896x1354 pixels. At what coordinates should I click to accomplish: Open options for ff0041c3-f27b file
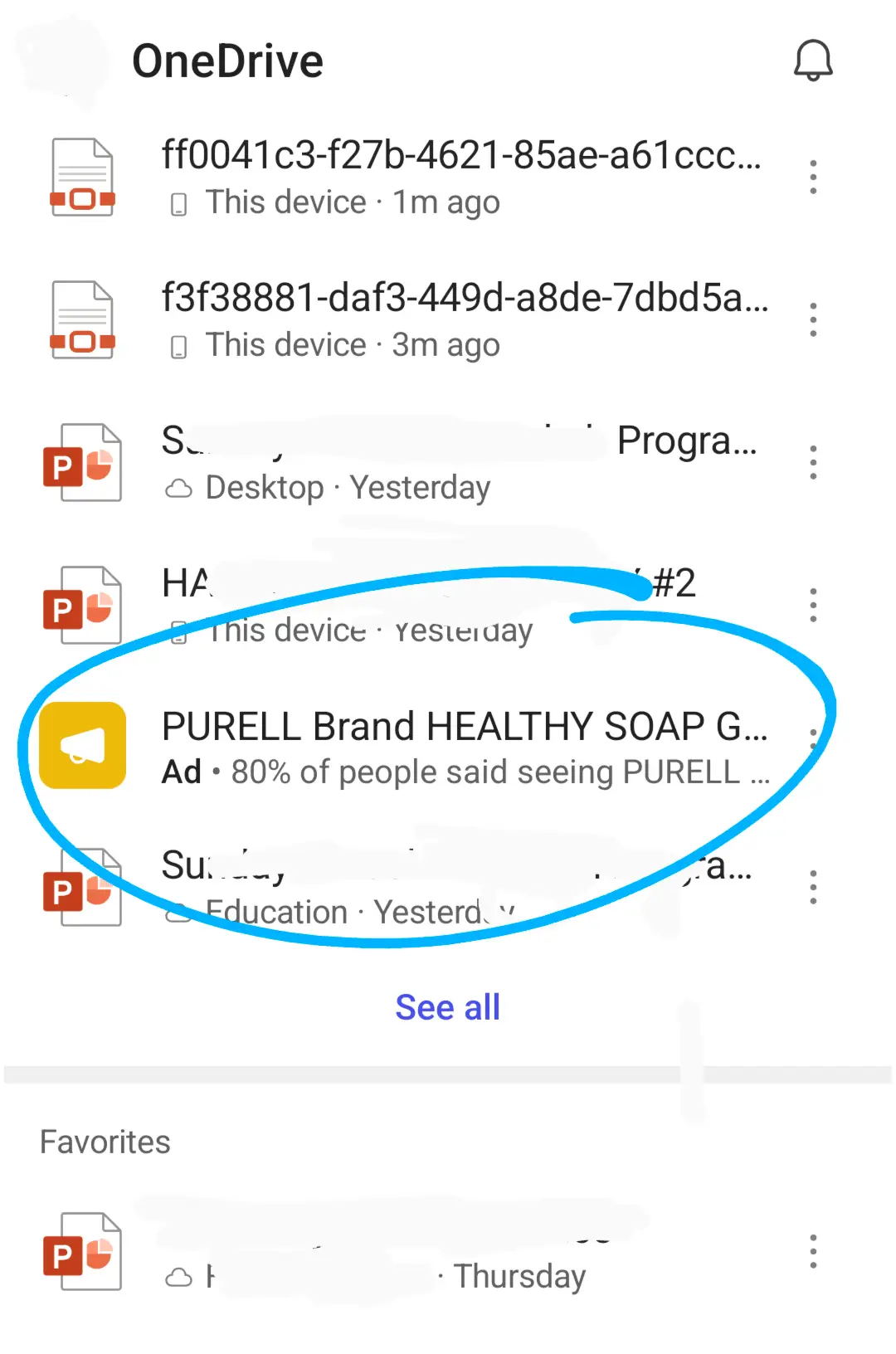[813, 178]
